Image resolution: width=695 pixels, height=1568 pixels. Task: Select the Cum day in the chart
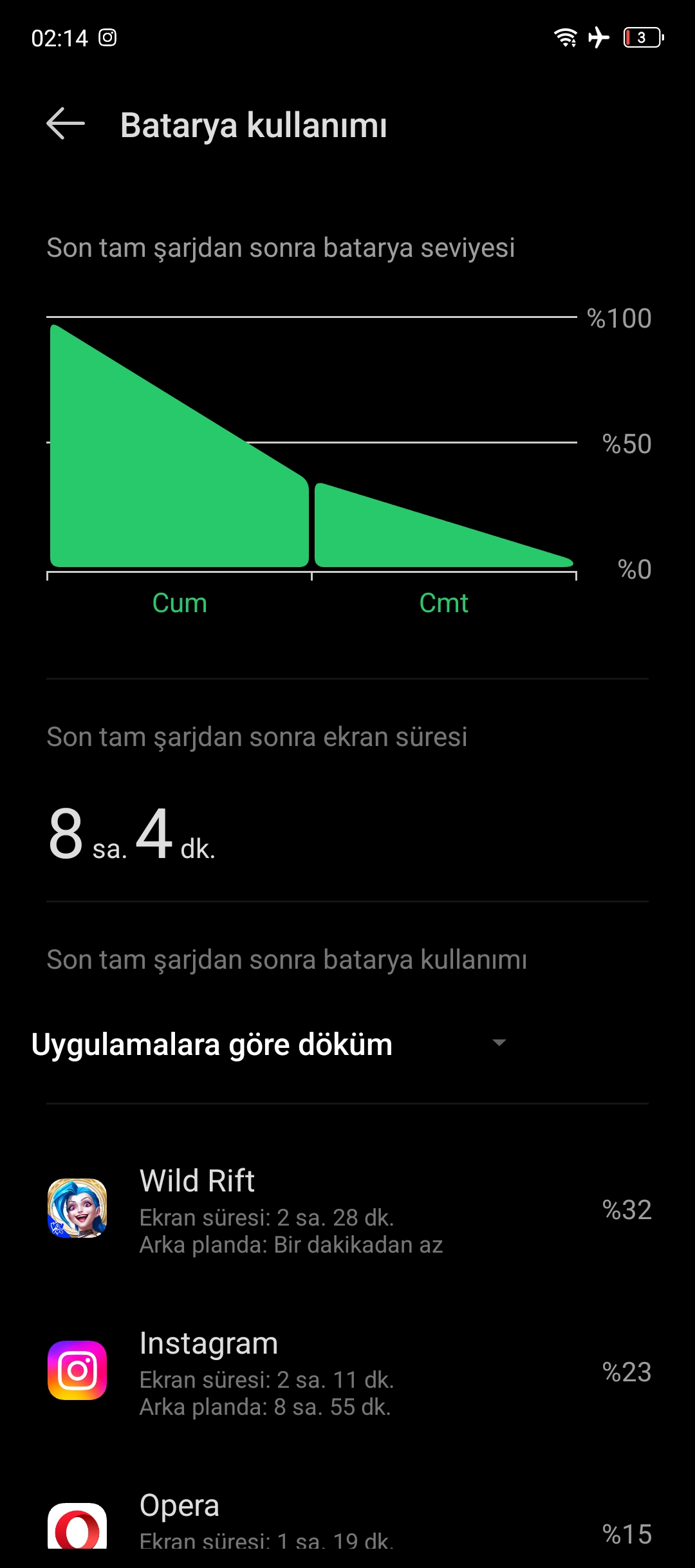[180, 603]
